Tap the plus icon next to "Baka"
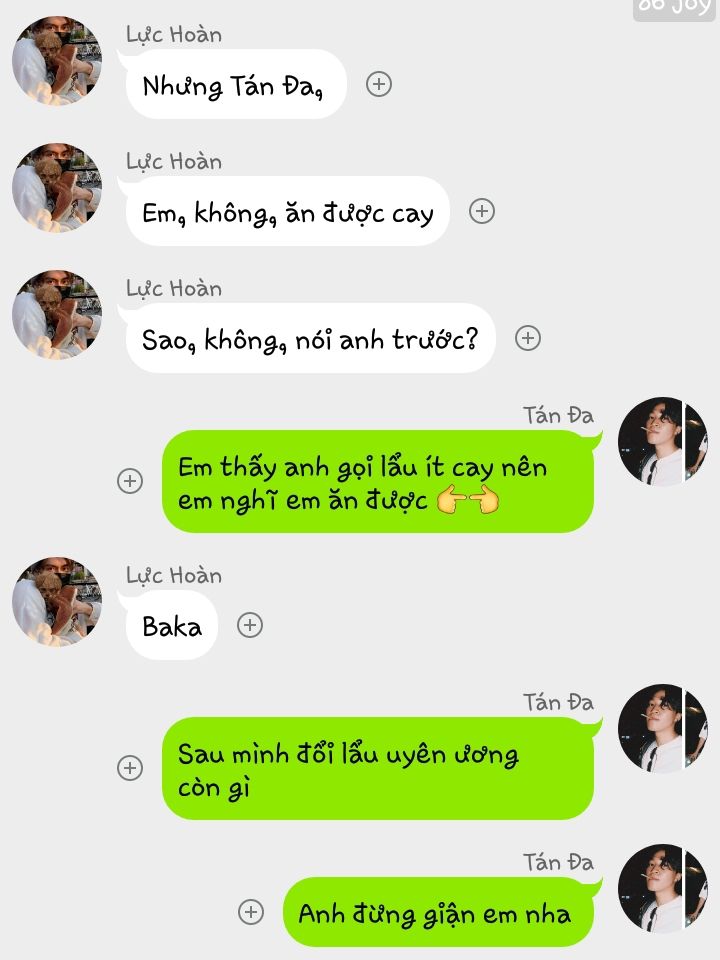Screen dimensions: 720x960 (250, 625)
